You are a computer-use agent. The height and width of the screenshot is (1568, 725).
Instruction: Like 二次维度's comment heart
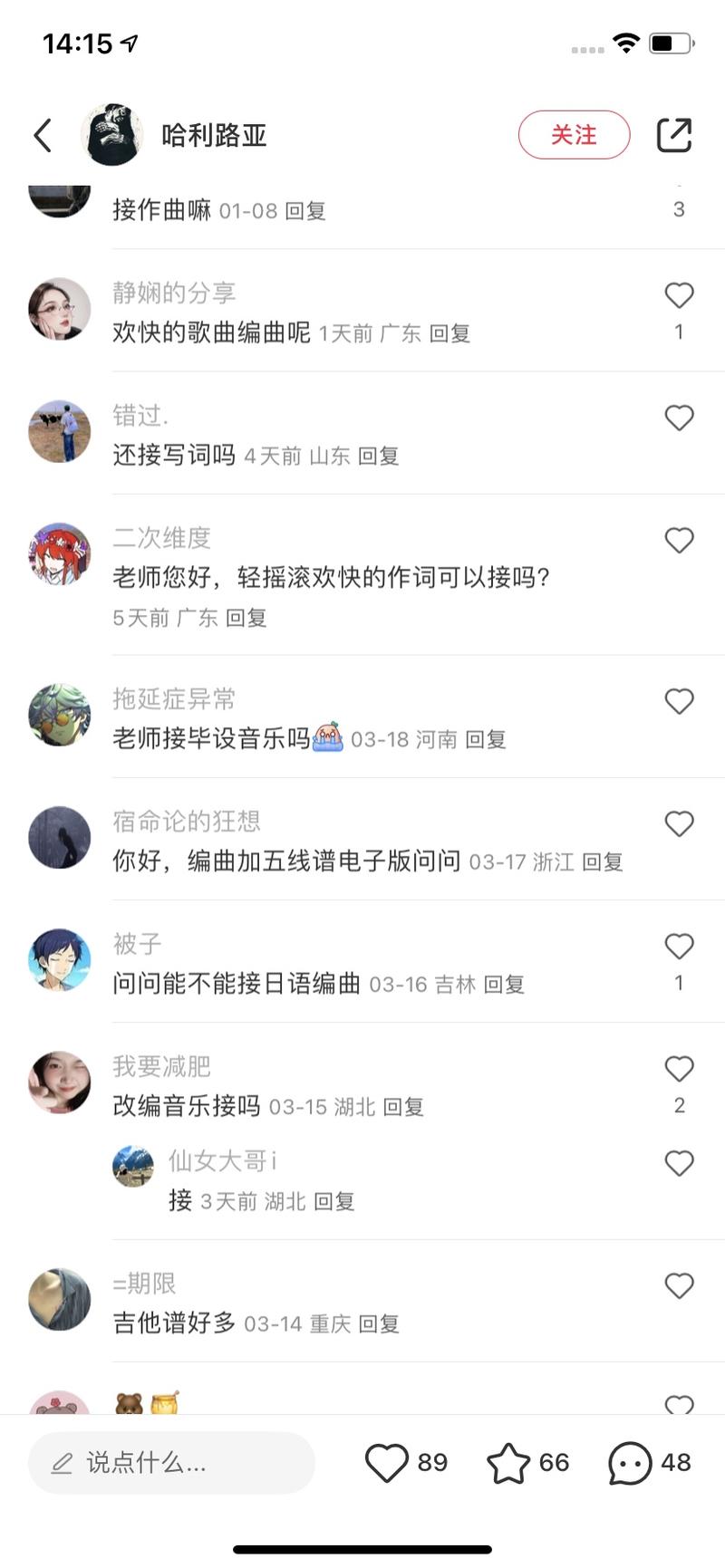(679, 540)
